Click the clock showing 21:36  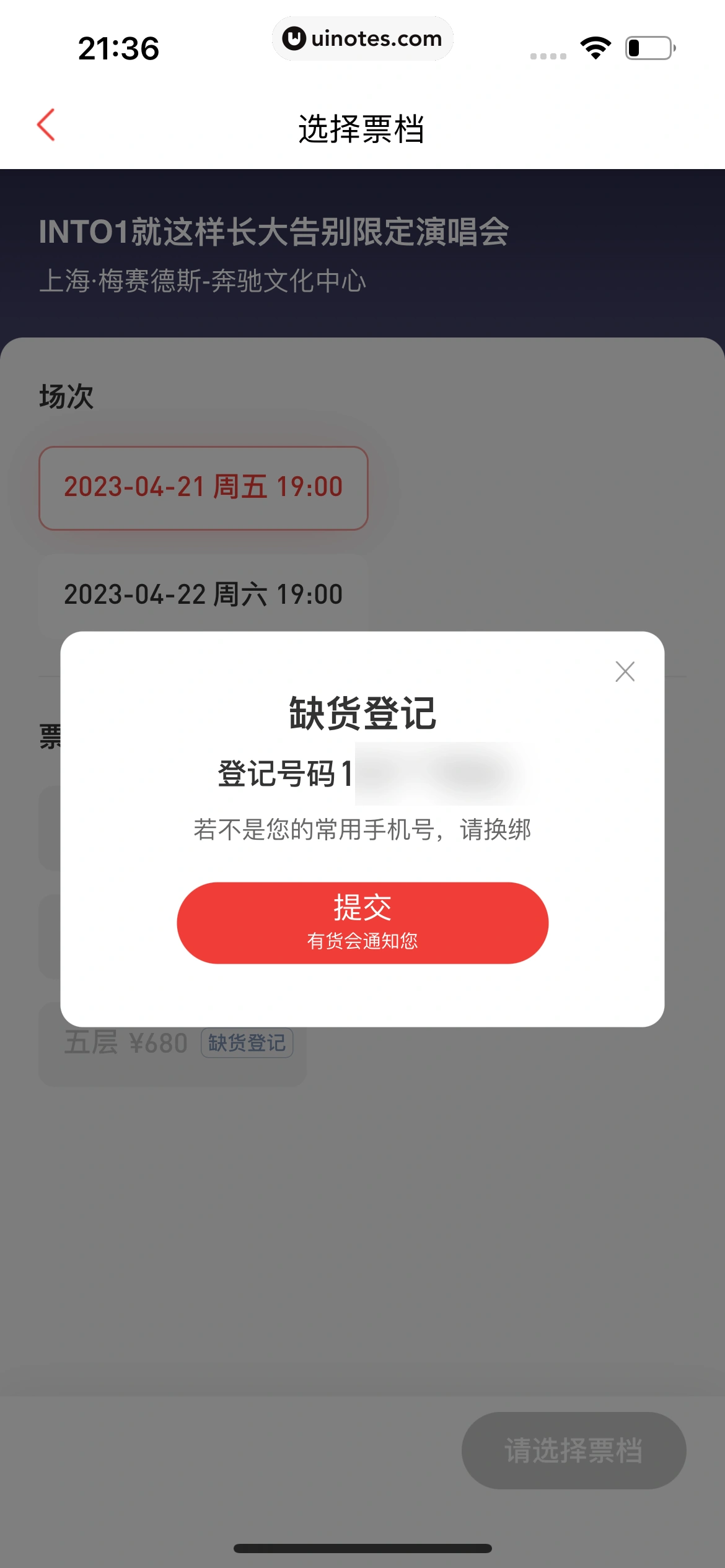click(x=119, y=48)
